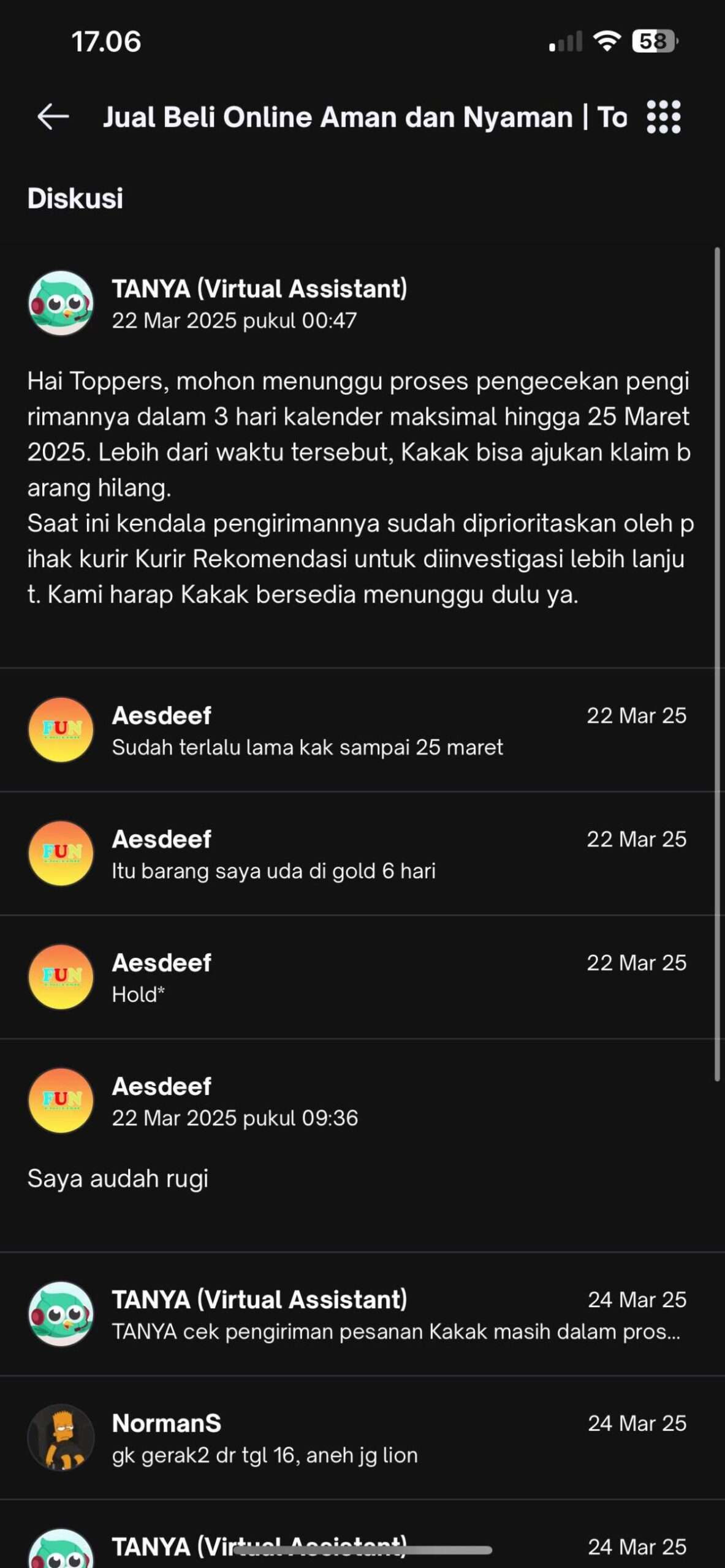This screenshot has width=725, height=1568.
Task: Open Aesdeef's "Hold*" comment
Action: [x=362, y=977]
